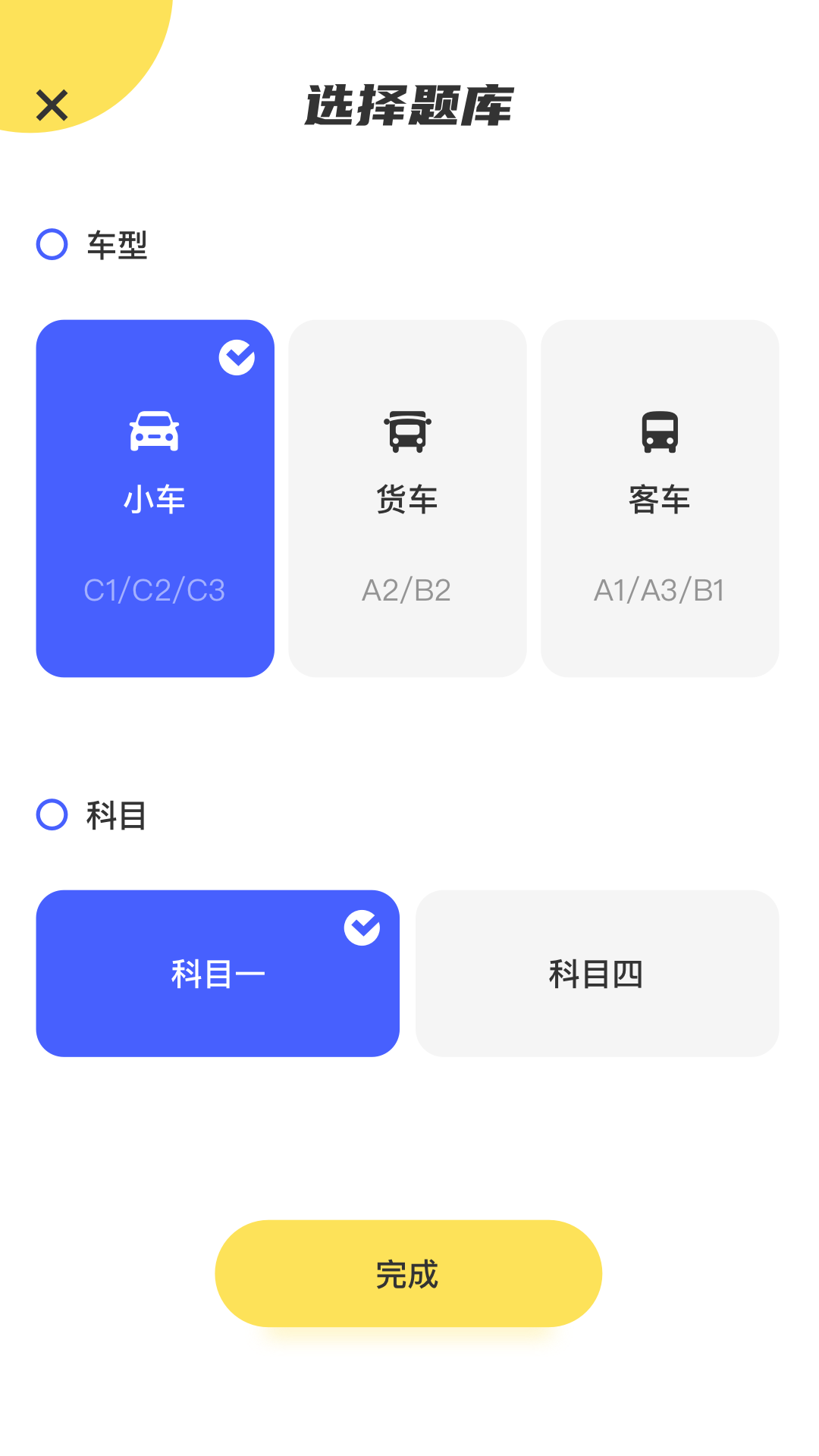Click the checkmark badge on 科目一
Viewport: 819px width, 1456px height.
[362, 928]
